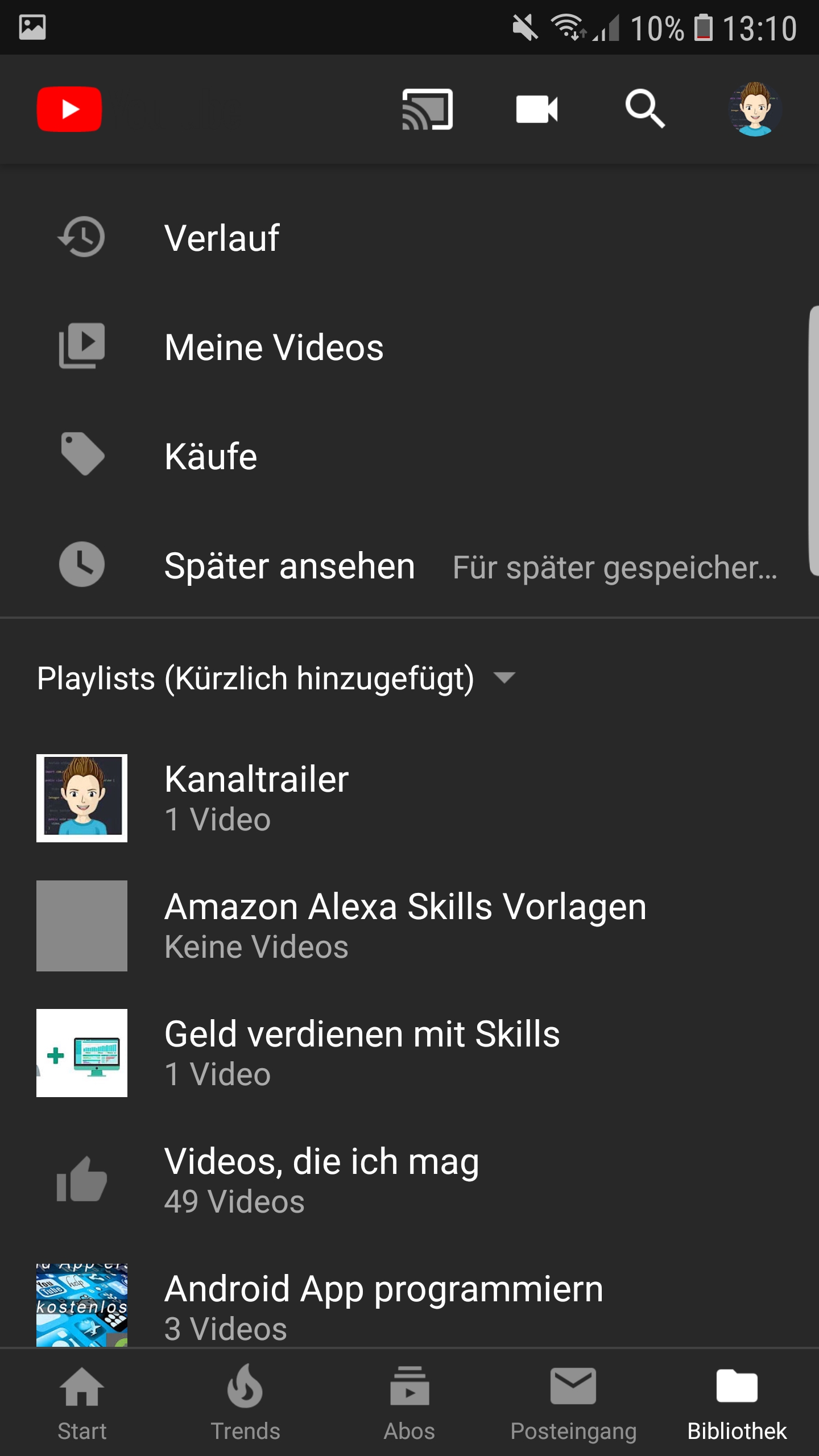
Task: Open the Kanaltrailer playlist
Action: pyautogui.click(x=256, y=798)
